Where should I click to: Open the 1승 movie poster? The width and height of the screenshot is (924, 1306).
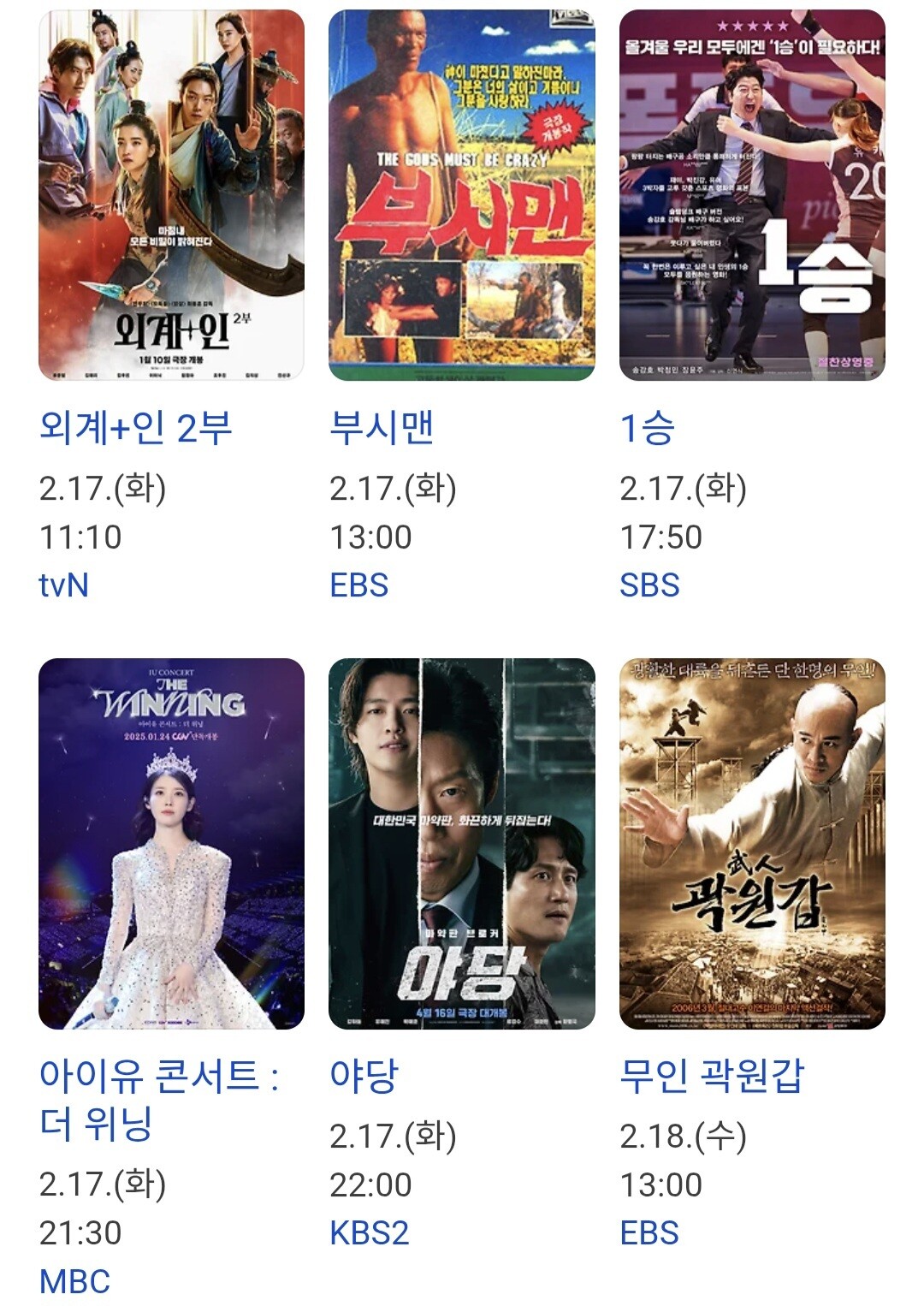752,195
